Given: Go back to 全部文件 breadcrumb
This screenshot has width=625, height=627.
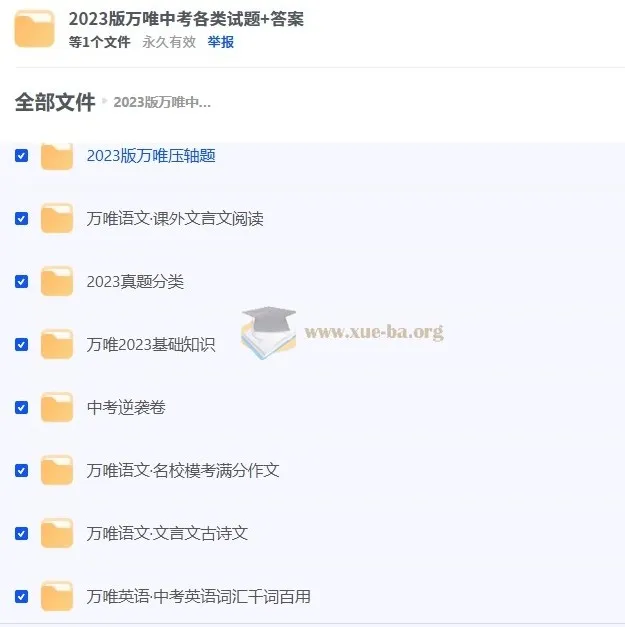Looking at the screenshot, I should (55, 102).
